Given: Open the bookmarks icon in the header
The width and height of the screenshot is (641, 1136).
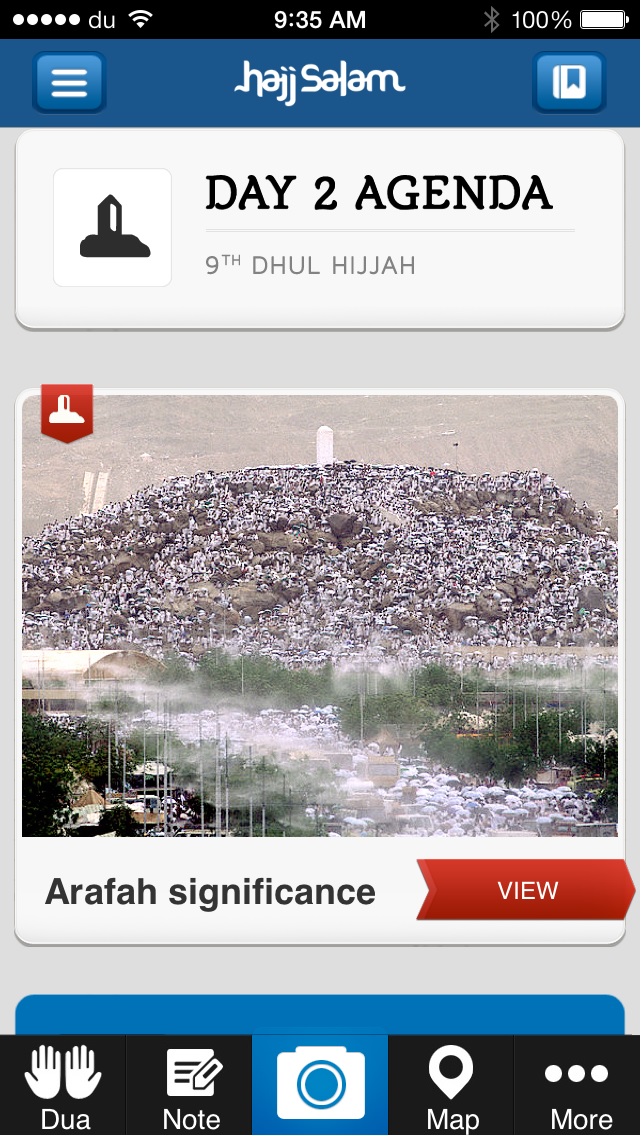Looking at the screenshot, I should coord(569,81).
